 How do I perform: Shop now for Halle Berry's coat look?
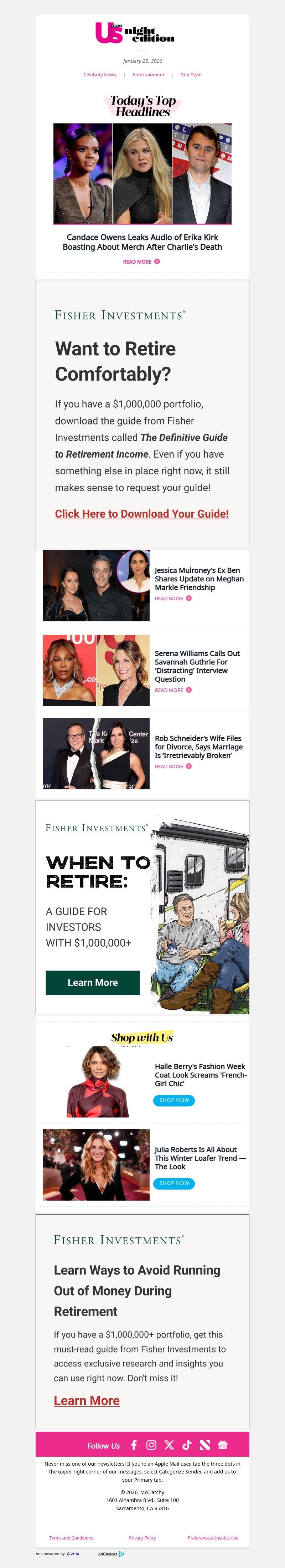[x=174, y=1100]
